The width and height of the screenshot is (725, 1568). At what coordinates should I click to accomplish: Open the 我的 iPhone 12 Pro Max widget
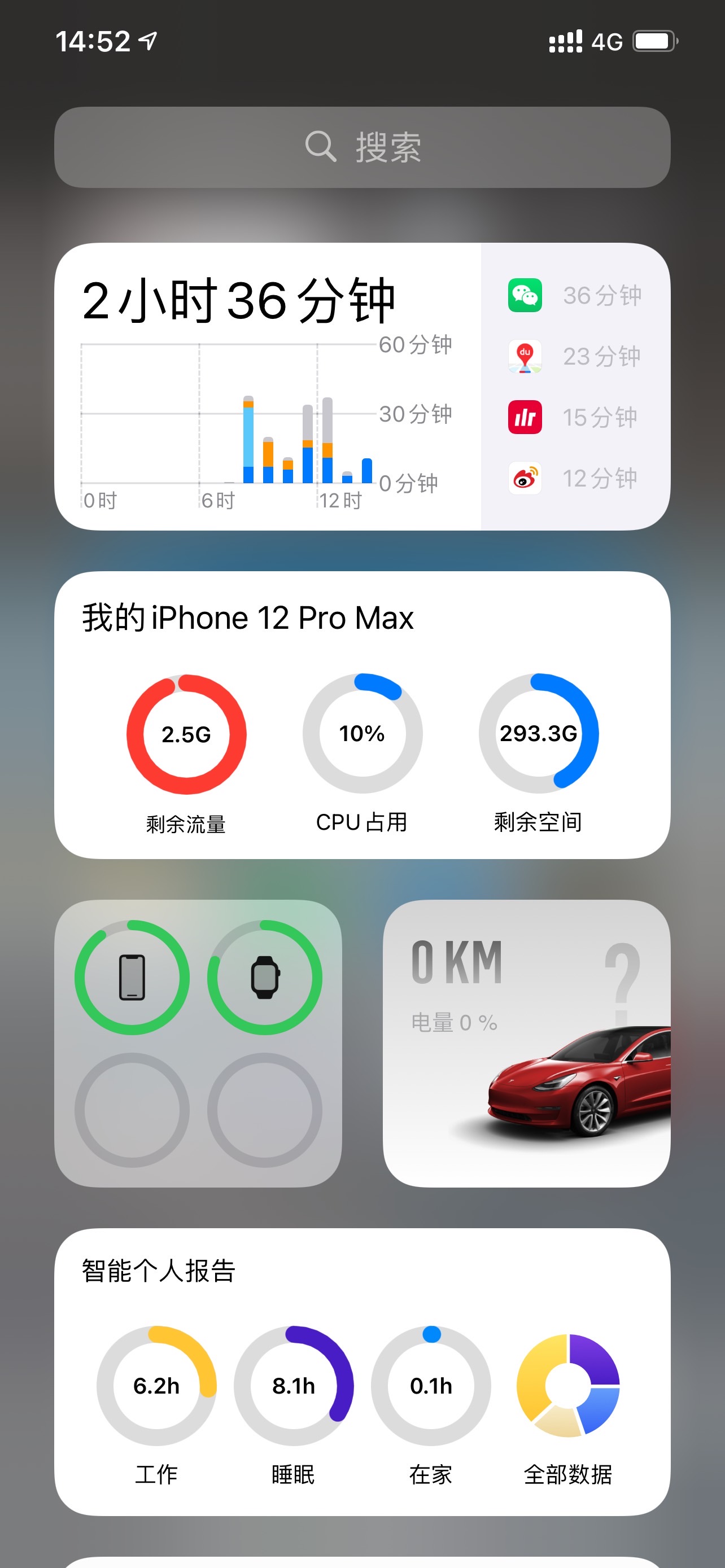pyautogui.click(x=362, y=715)
